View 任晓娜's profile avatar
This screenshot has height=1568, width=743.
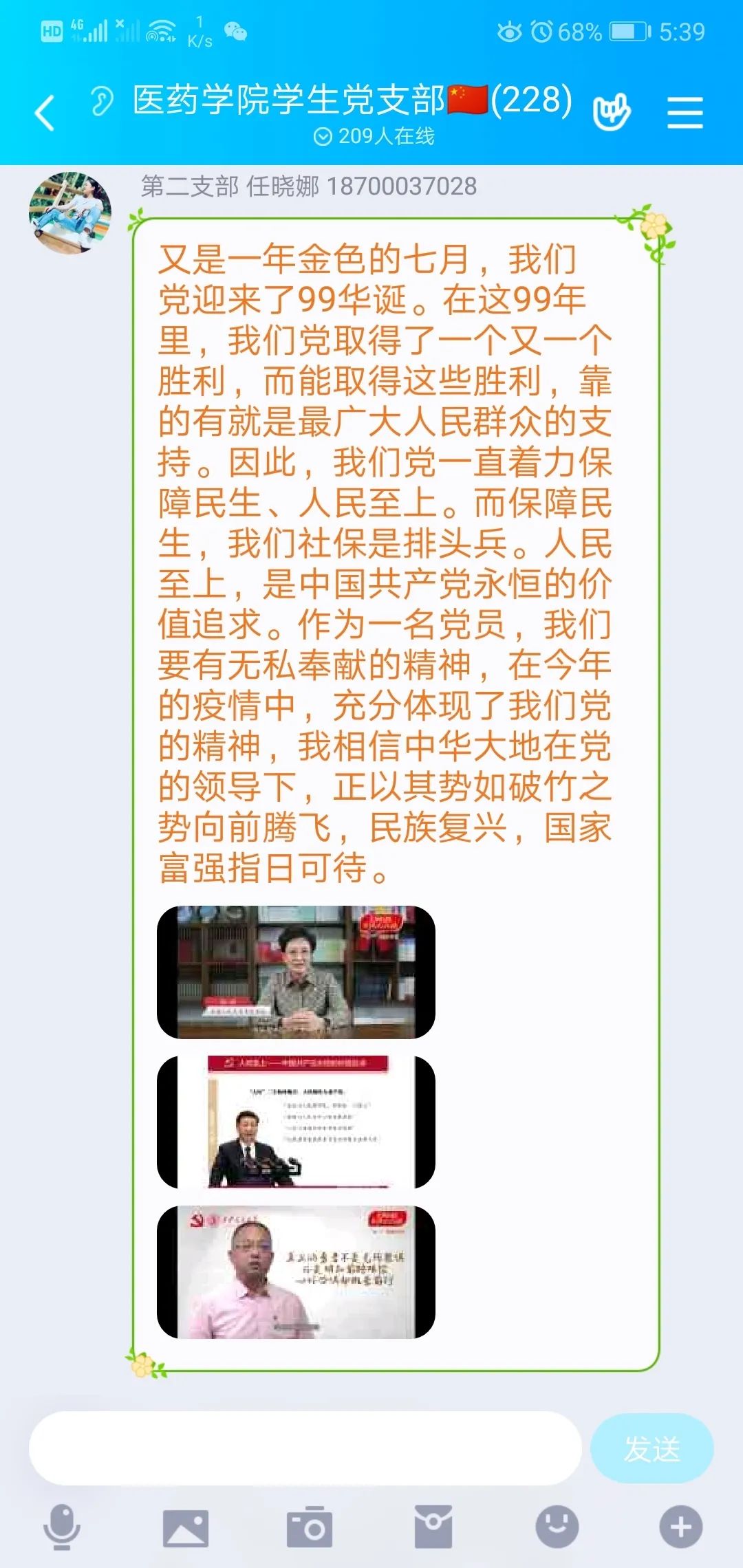coord(69,213)
